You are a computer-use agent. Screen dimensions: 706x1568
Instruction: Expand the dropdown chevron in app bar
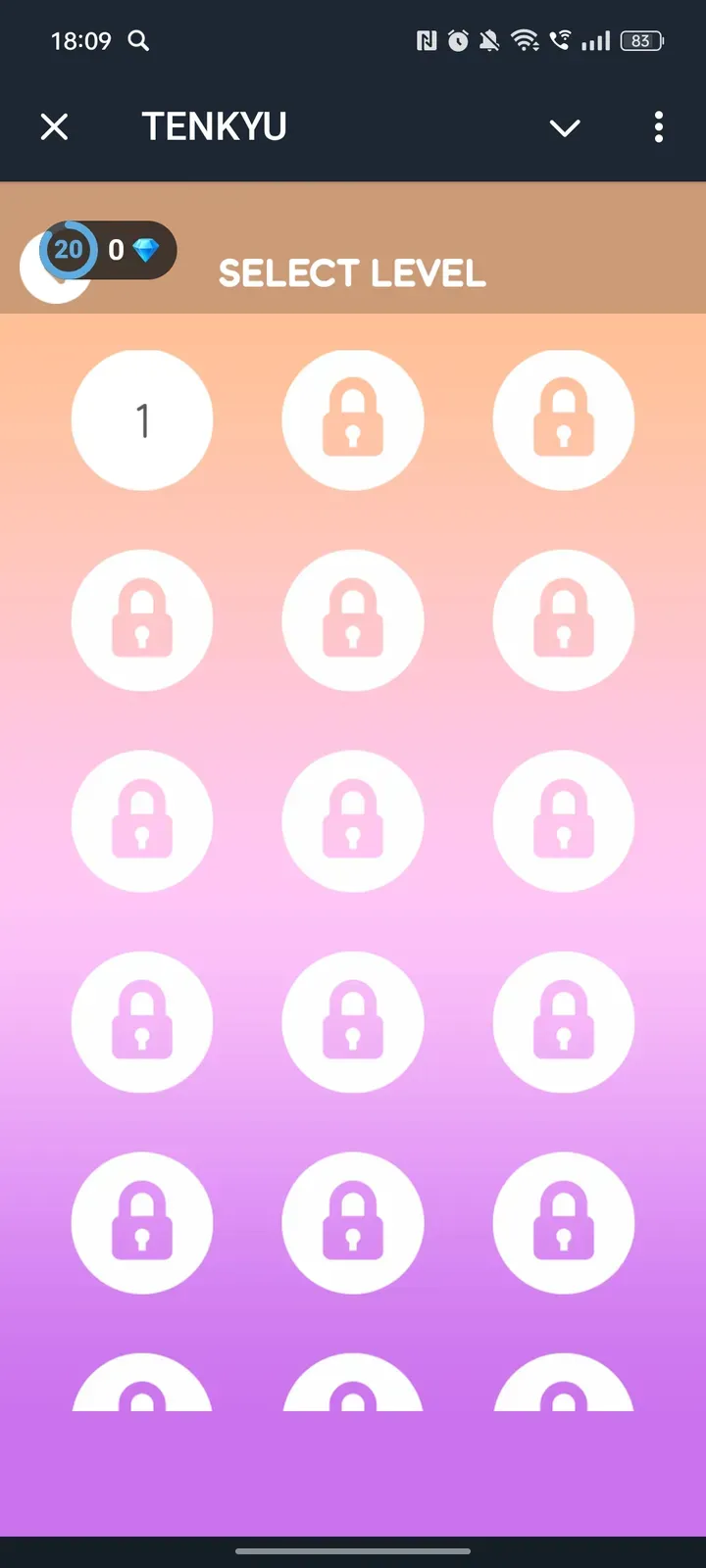click(x=565, y=127)
